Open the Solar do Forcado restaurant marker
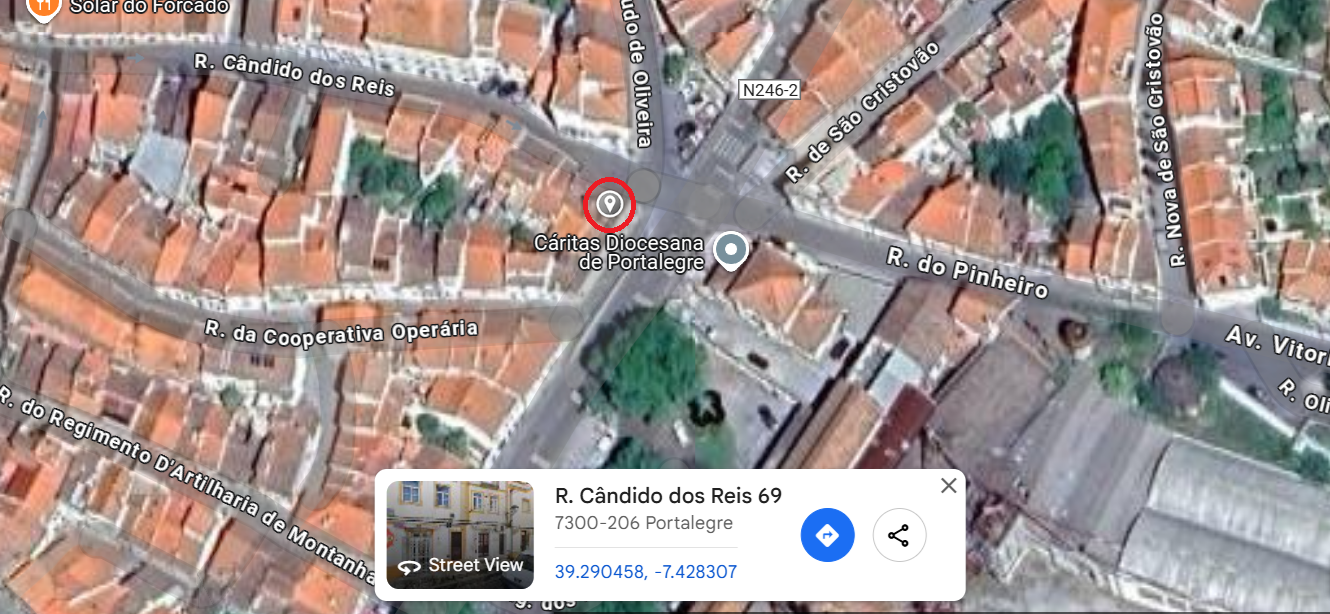The width and height of the screenshot is (1330, 614). (x=43, y=8)
